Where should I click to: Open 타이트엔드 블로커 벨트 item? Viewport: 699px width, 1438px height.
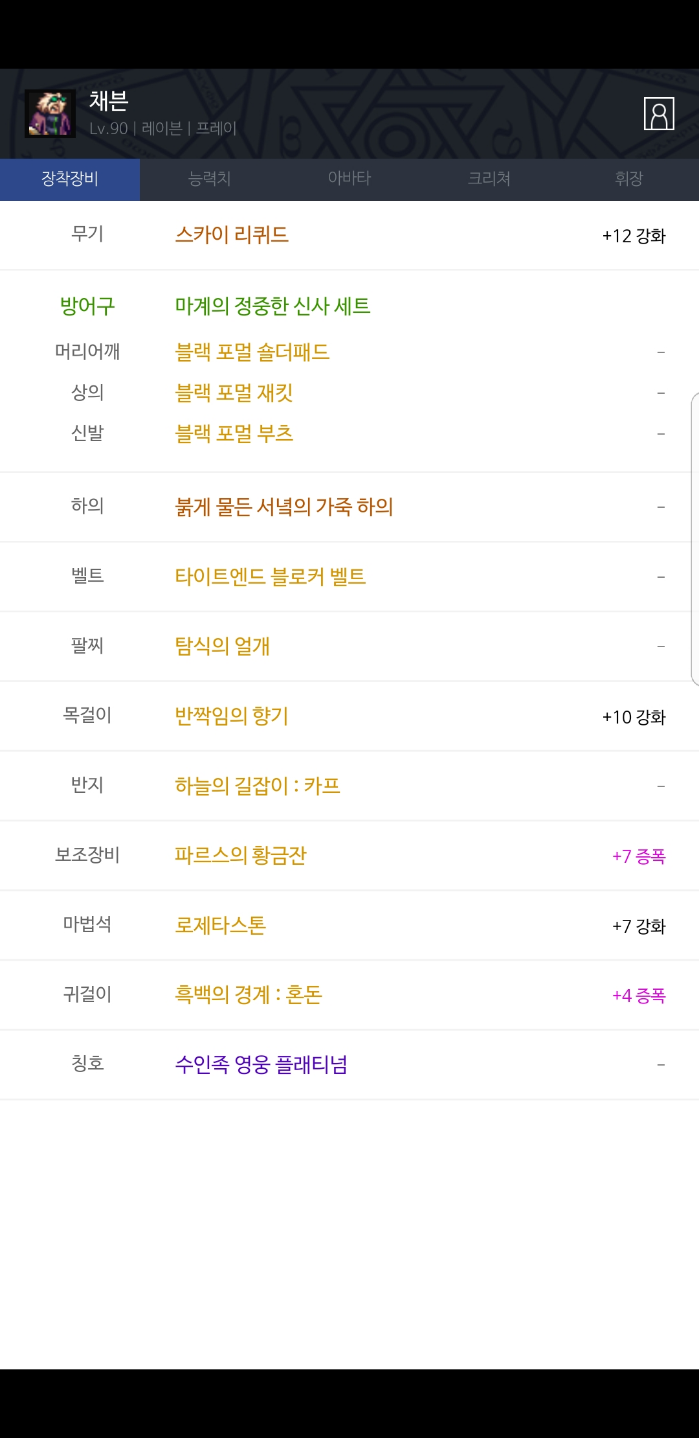270,577
